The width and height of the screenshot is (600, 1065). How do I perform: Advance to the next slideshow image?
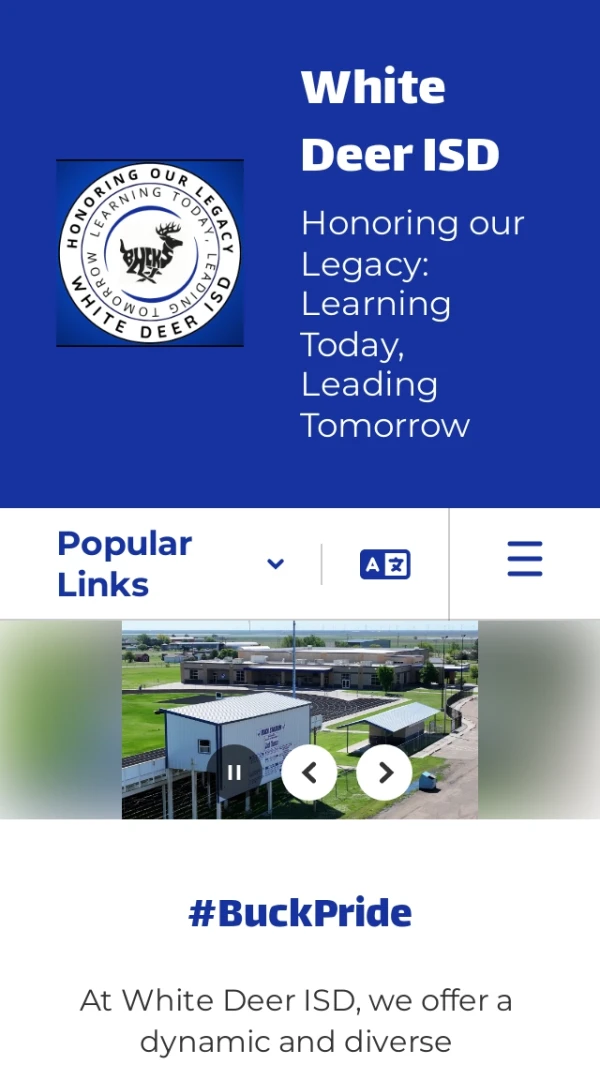[384, 772]
